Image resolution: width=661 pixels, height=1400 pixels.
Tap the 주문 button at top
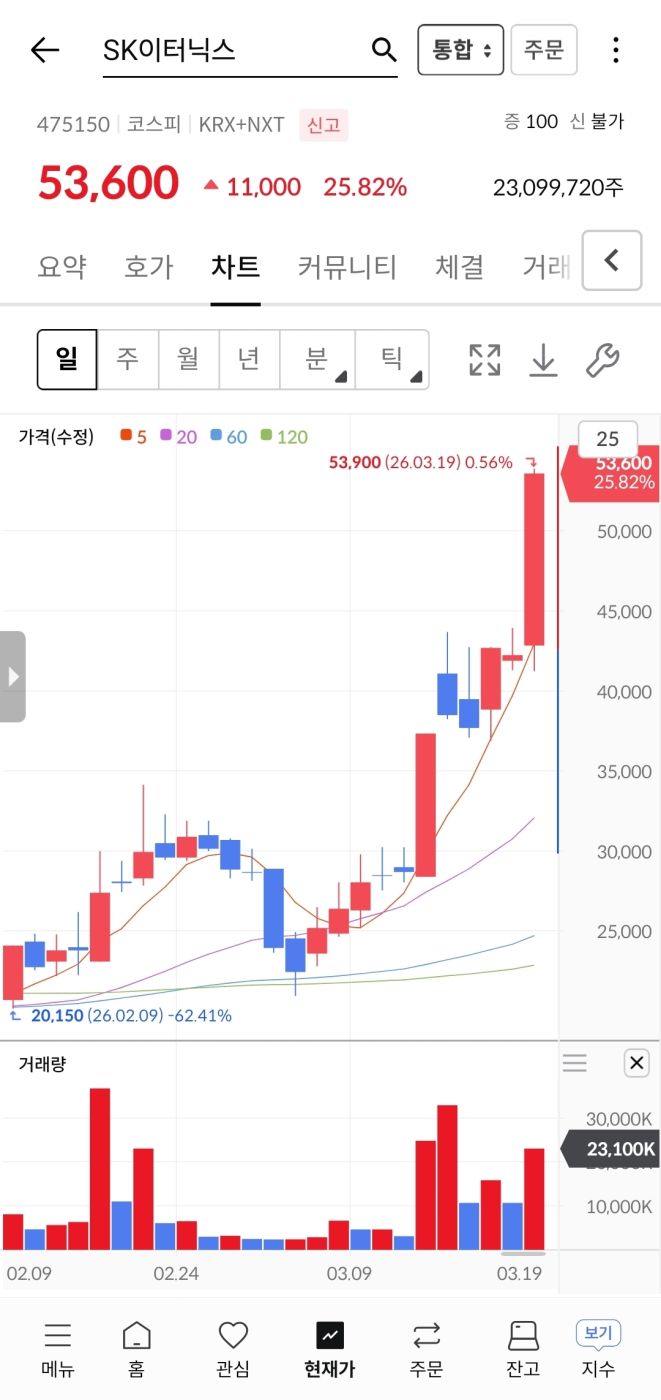(x=543, y=50)
